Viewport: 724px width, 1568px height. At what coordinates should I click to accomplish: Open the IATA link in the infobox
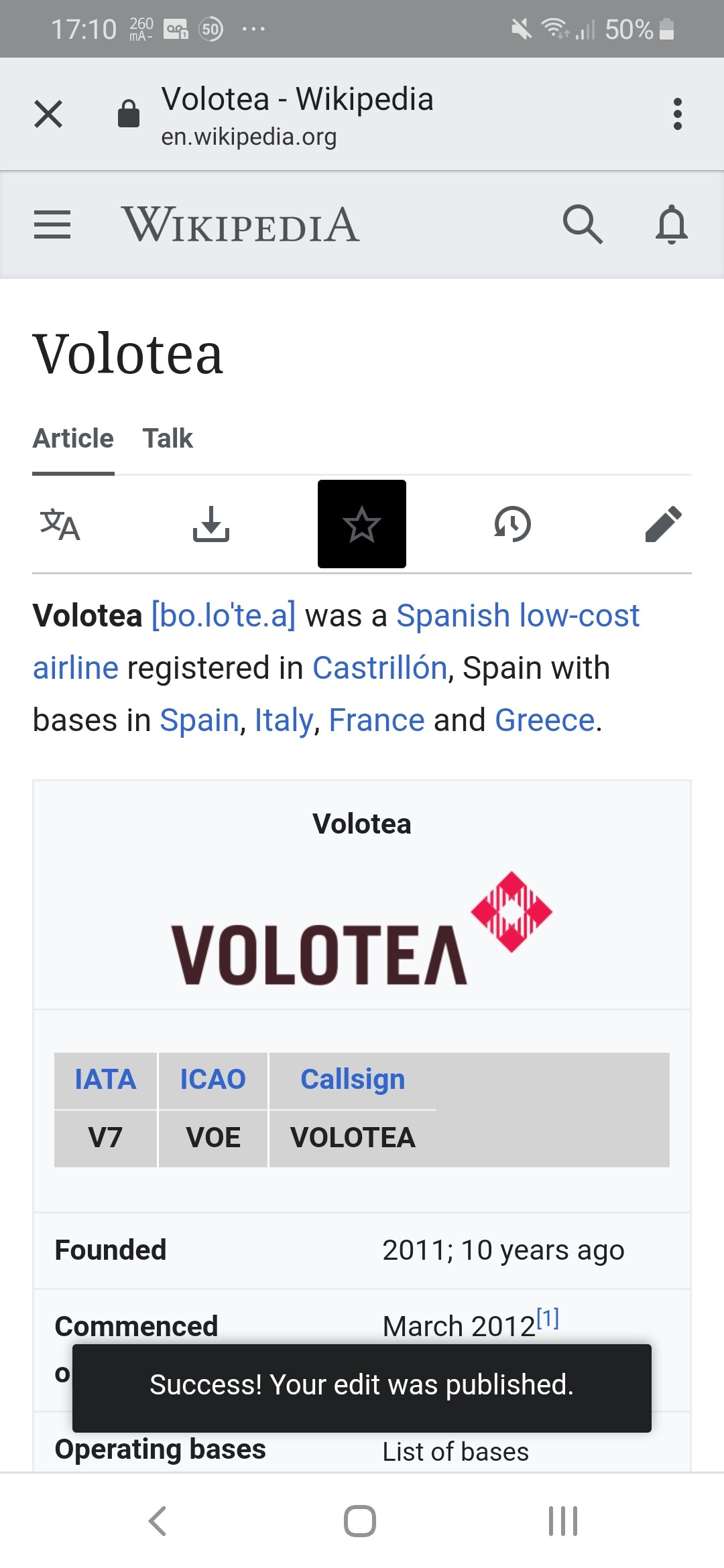pos(105,1080)
